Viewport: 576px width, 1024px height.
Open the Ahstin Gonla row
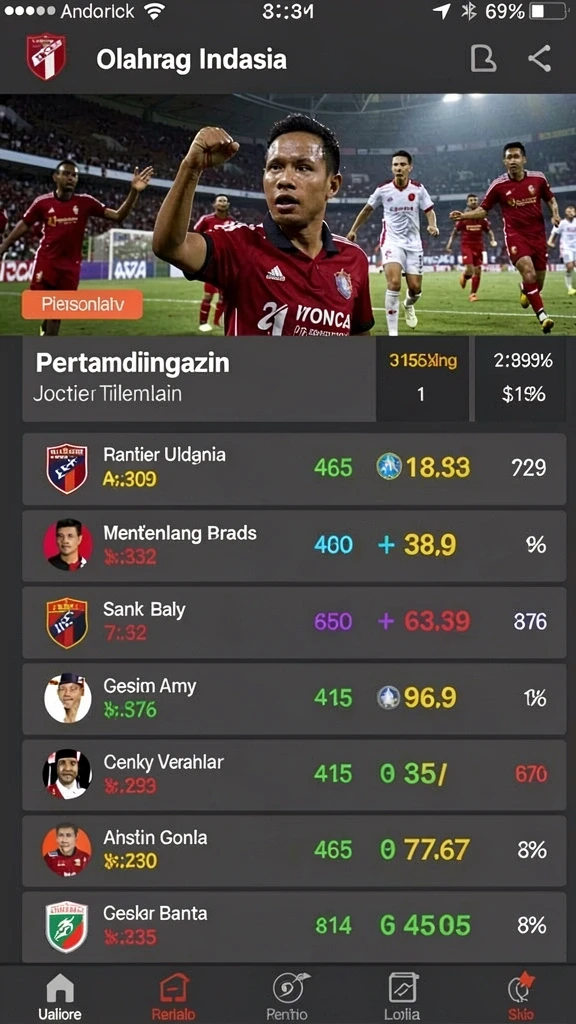[294, 850]
